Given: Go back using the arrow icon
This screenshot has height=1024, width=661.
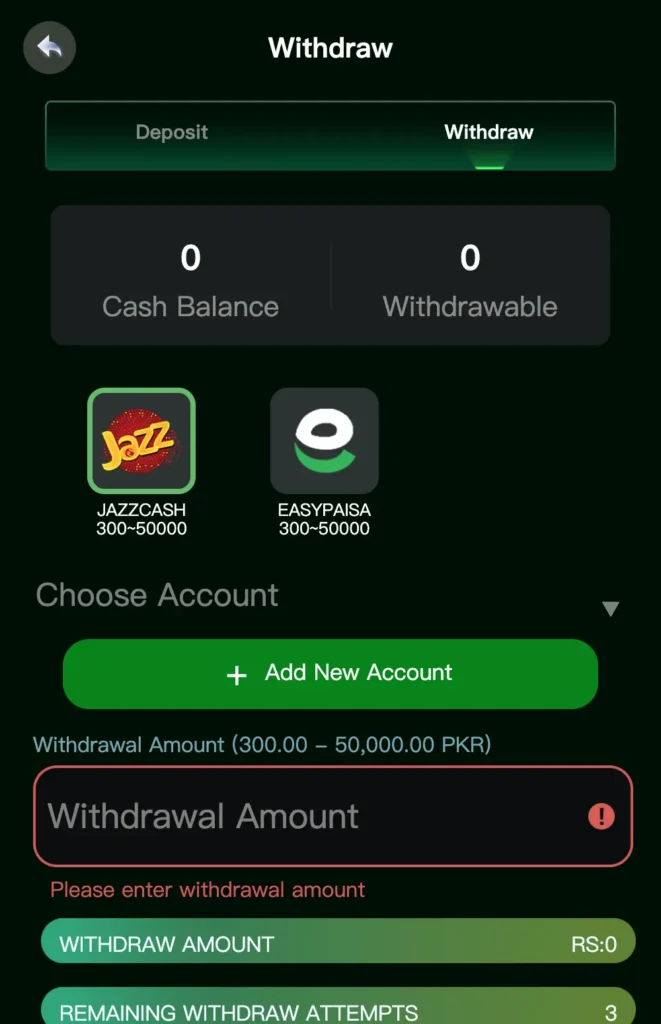Looking at the screenshot, I should 50,46.
